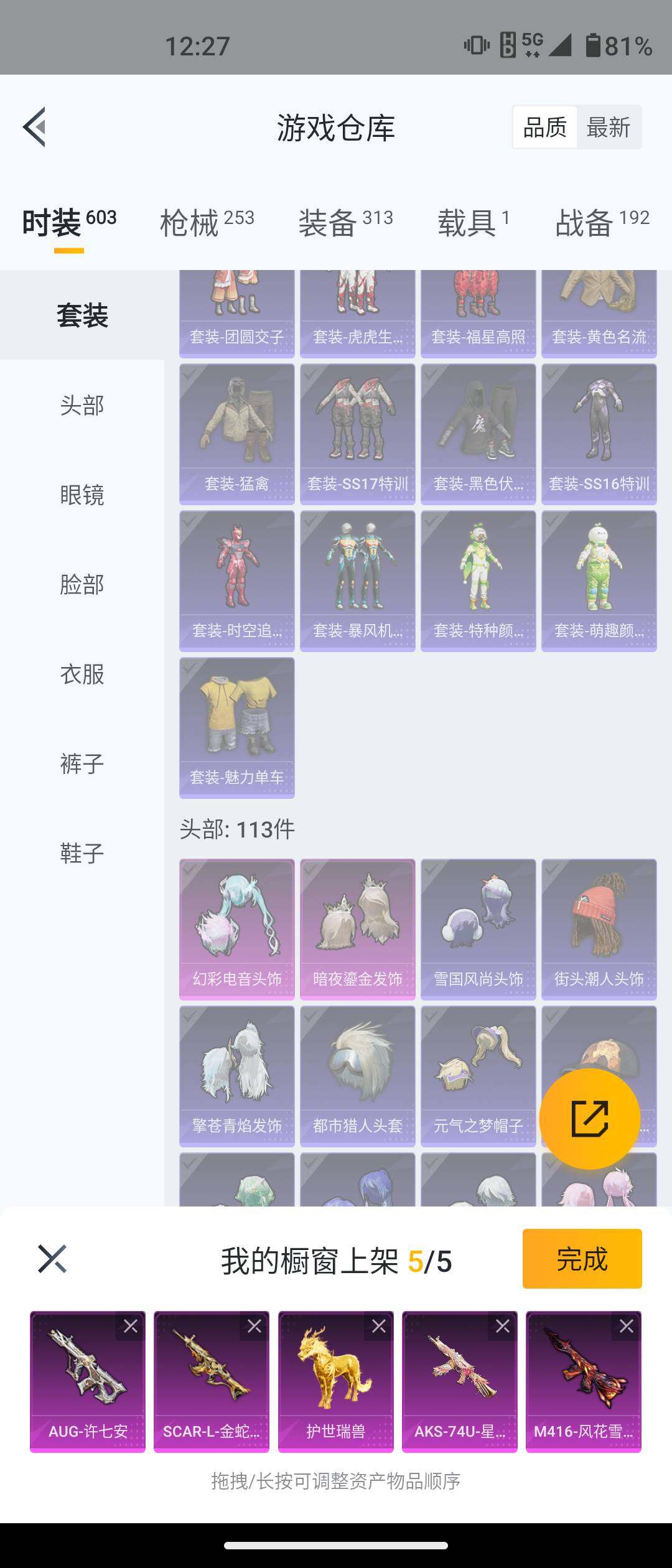Remove 护世瑞兽 from the showcase

[x=379, y=1326]
